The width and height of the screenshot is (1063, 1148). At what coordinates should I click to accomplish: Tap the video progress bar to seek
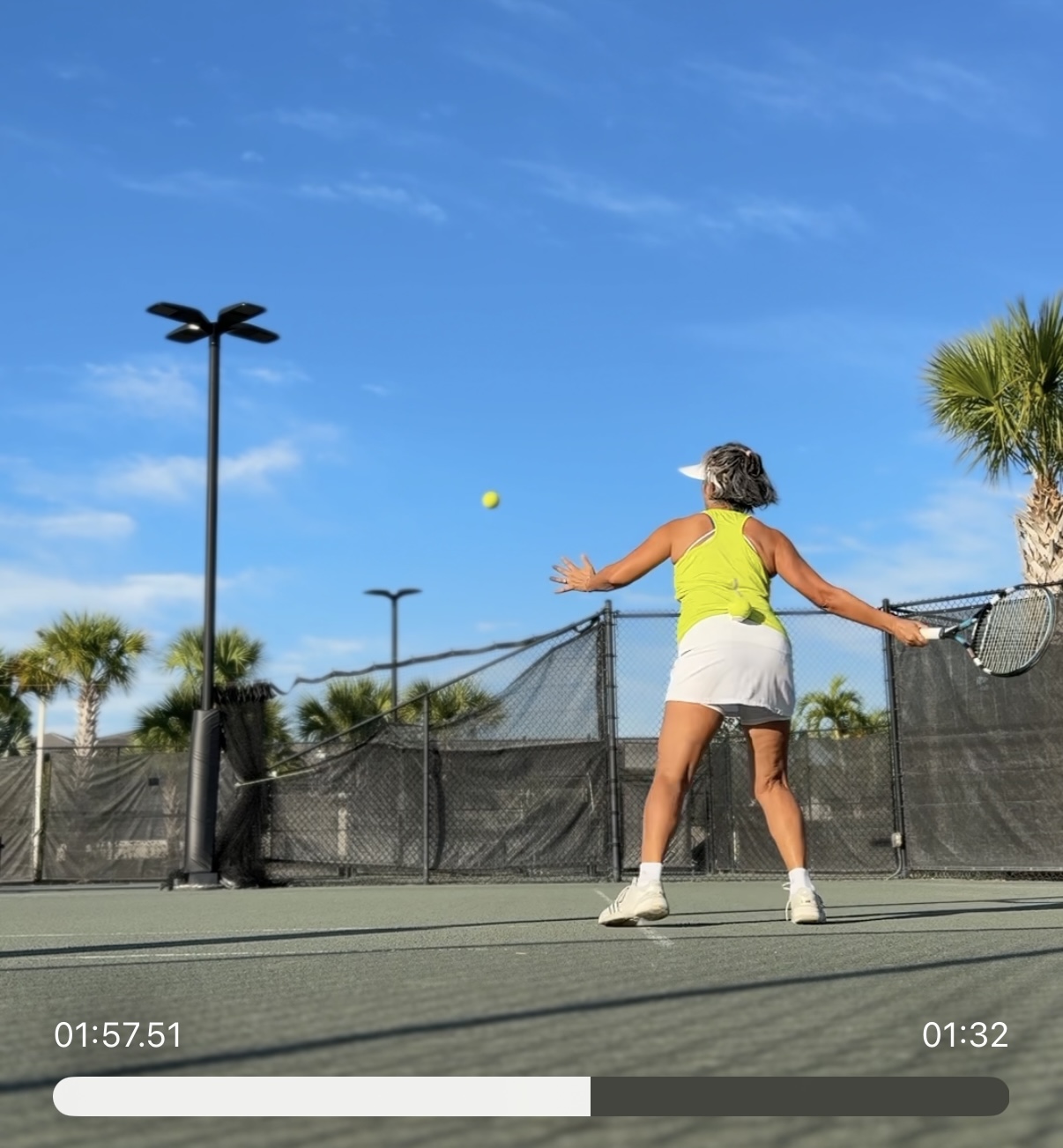point(531,1096)
